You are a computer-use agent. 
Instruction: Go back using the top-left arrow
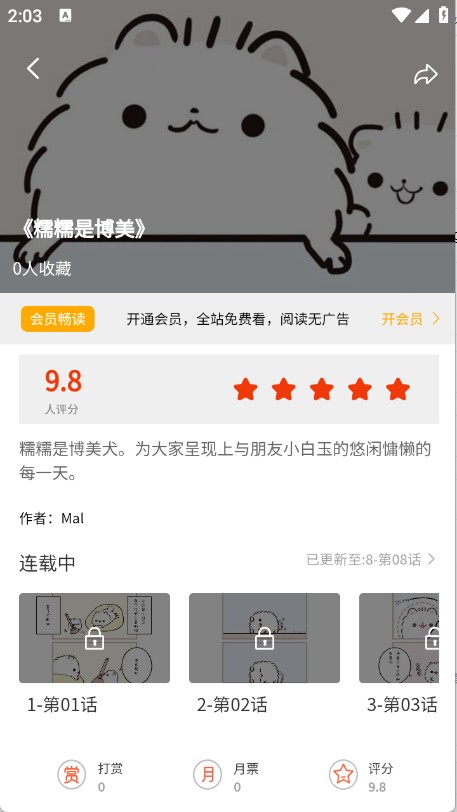coord(33,68)
